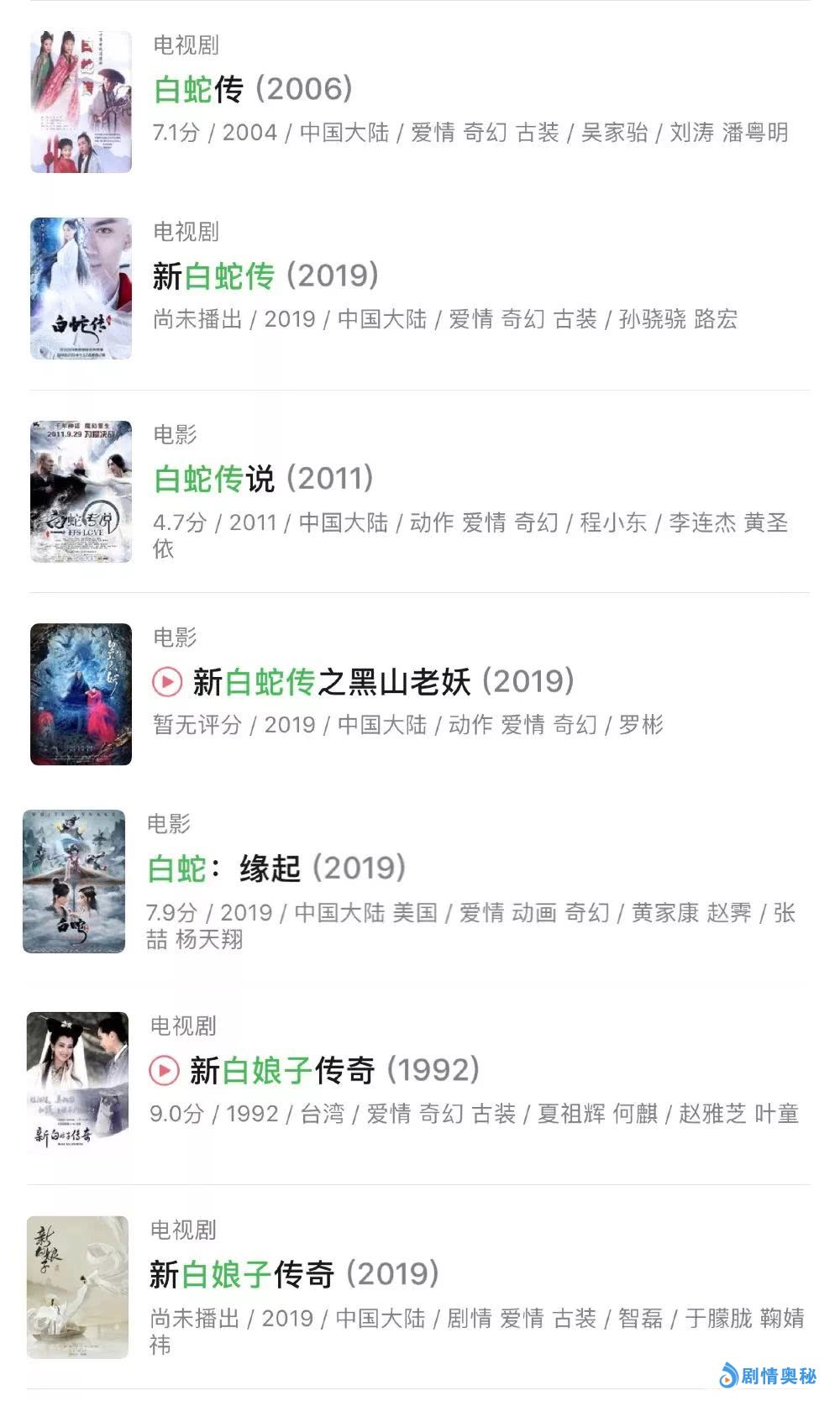
Task: View the 白蛇传说 (2011) movie details
Action: tap(263, 480)
